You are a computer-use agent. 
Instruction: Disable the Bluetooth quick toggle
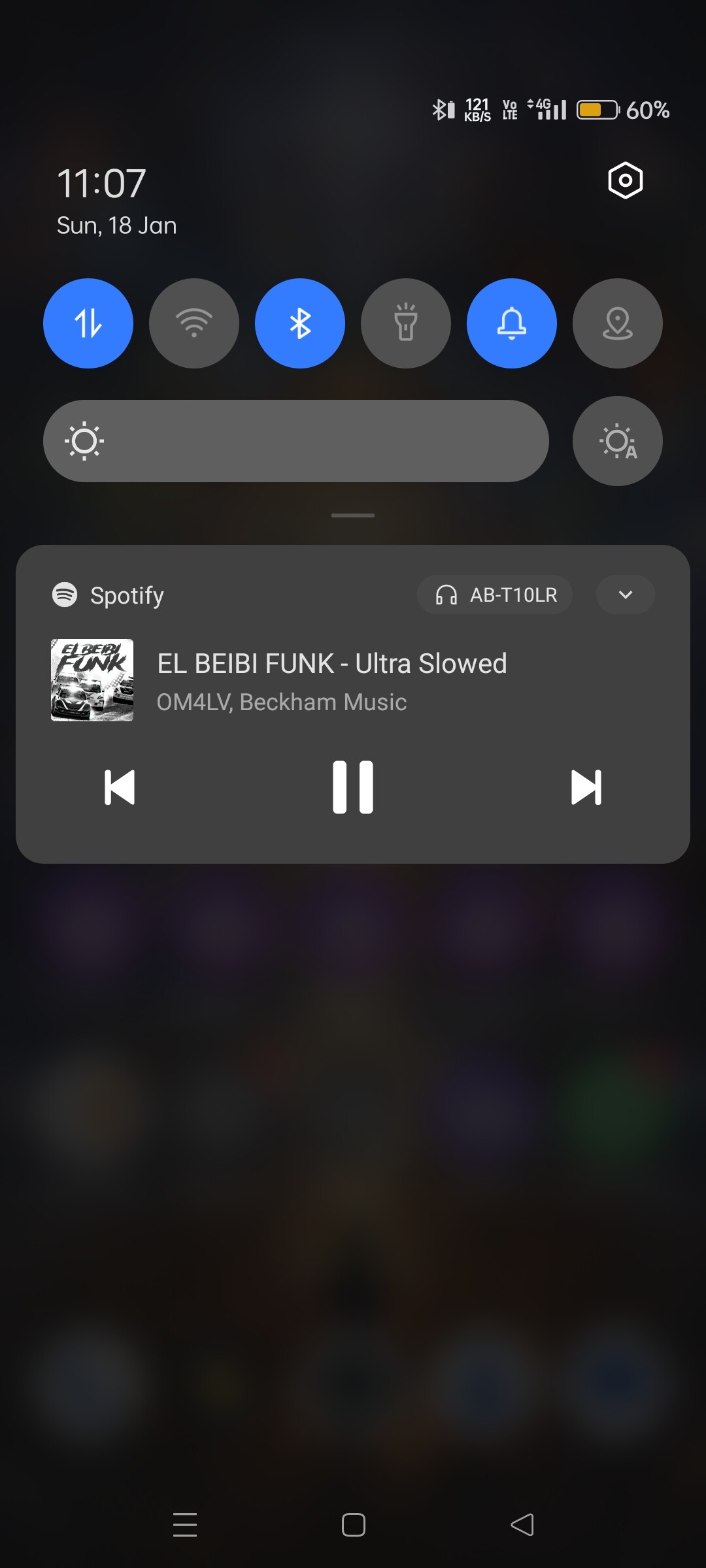pos(300,323)
